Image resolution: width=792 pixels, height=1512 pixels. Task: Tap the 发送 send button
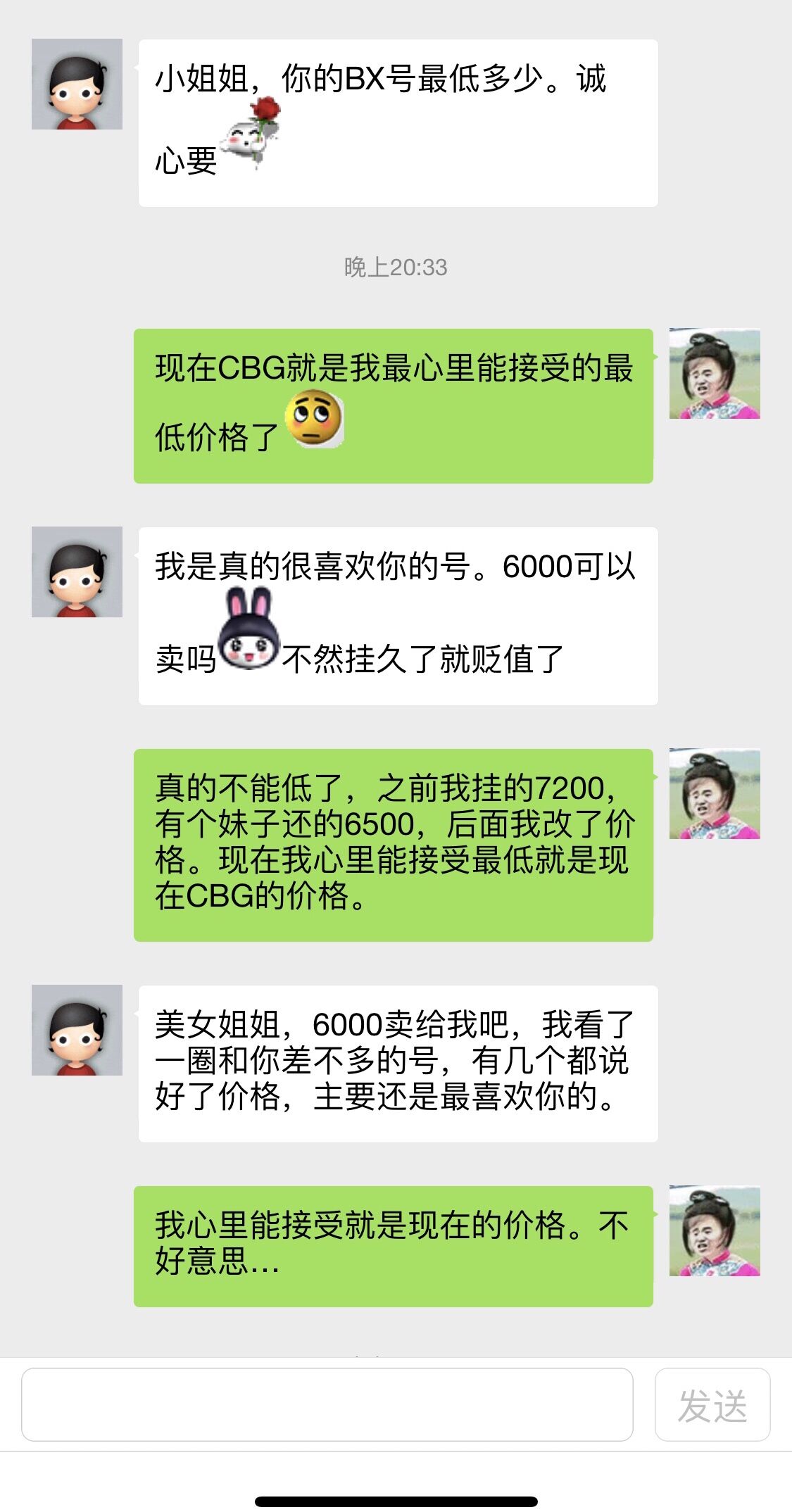712,1405
